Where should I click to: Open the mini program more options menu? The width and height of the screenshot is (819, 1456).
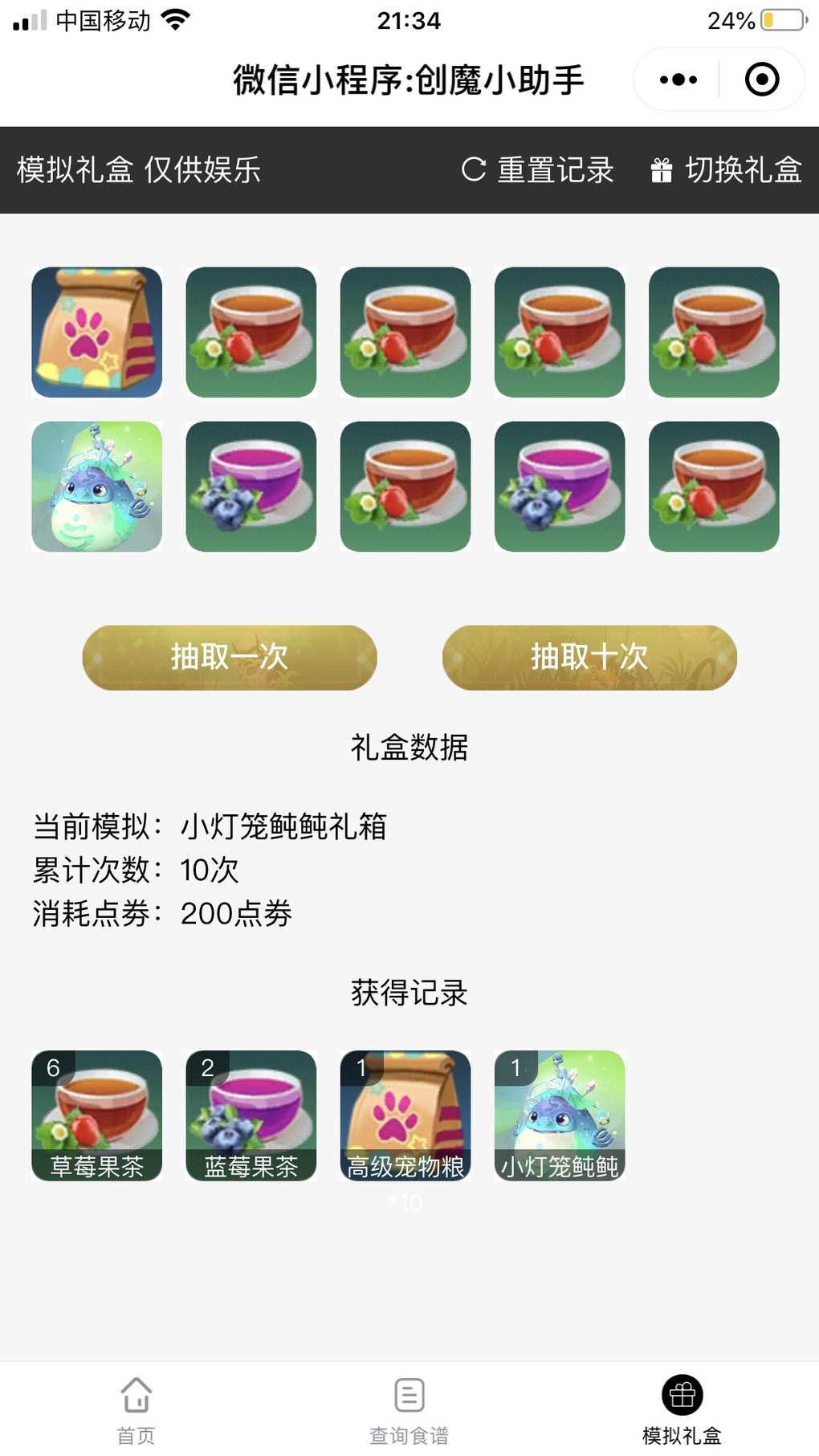coord(678,80)
